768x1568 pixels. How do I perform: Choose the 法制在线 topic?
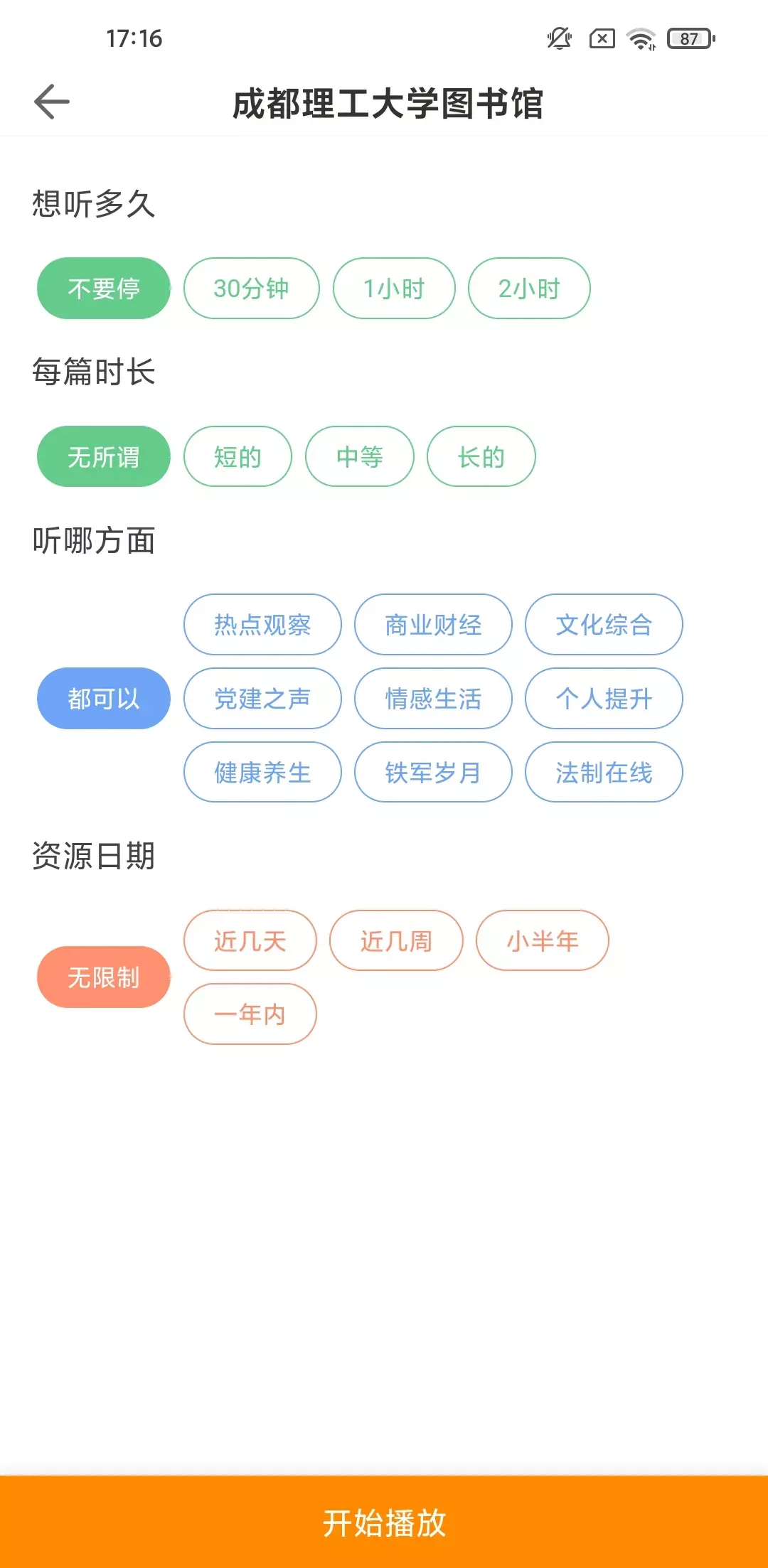[604, 773]
